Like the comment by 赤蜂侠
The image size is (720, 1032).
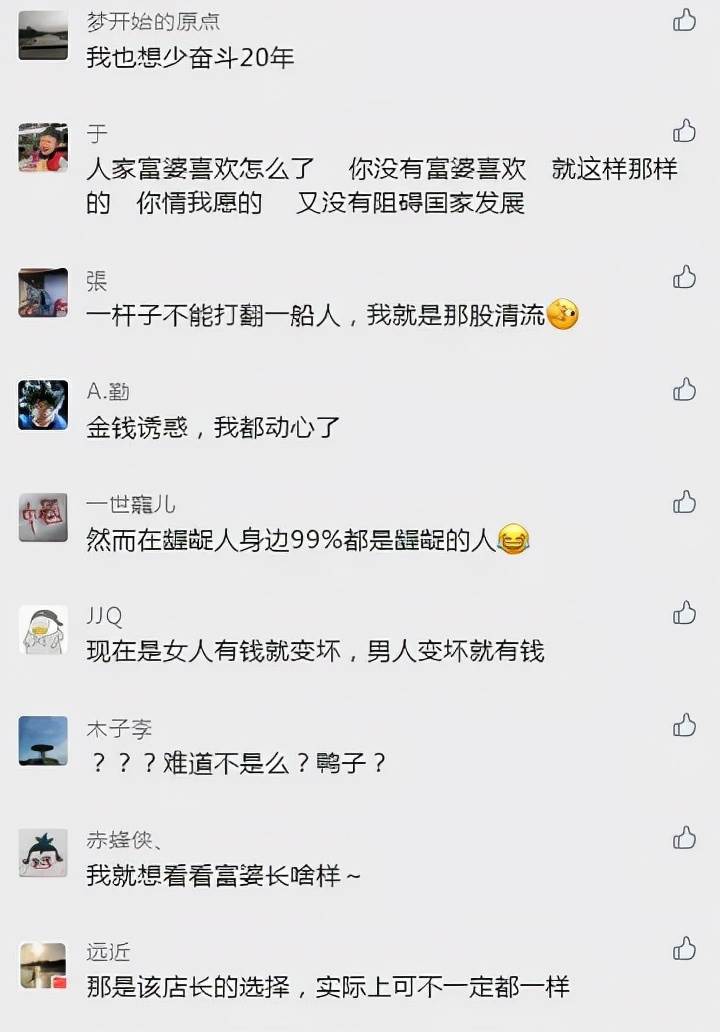(x=684, y=837)
